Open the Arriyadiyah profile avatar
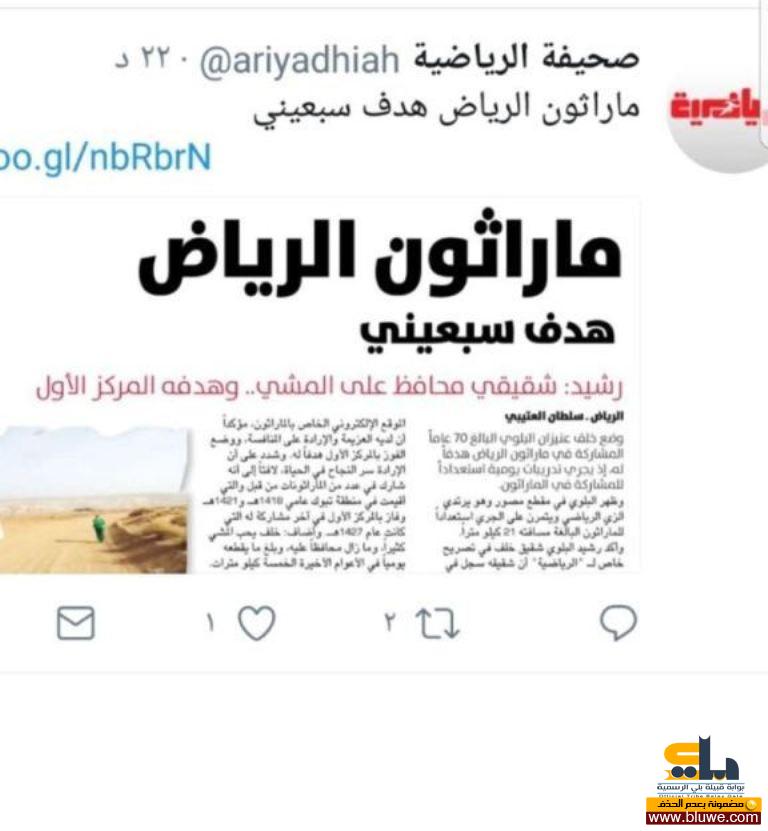 [x=715, y=110]
